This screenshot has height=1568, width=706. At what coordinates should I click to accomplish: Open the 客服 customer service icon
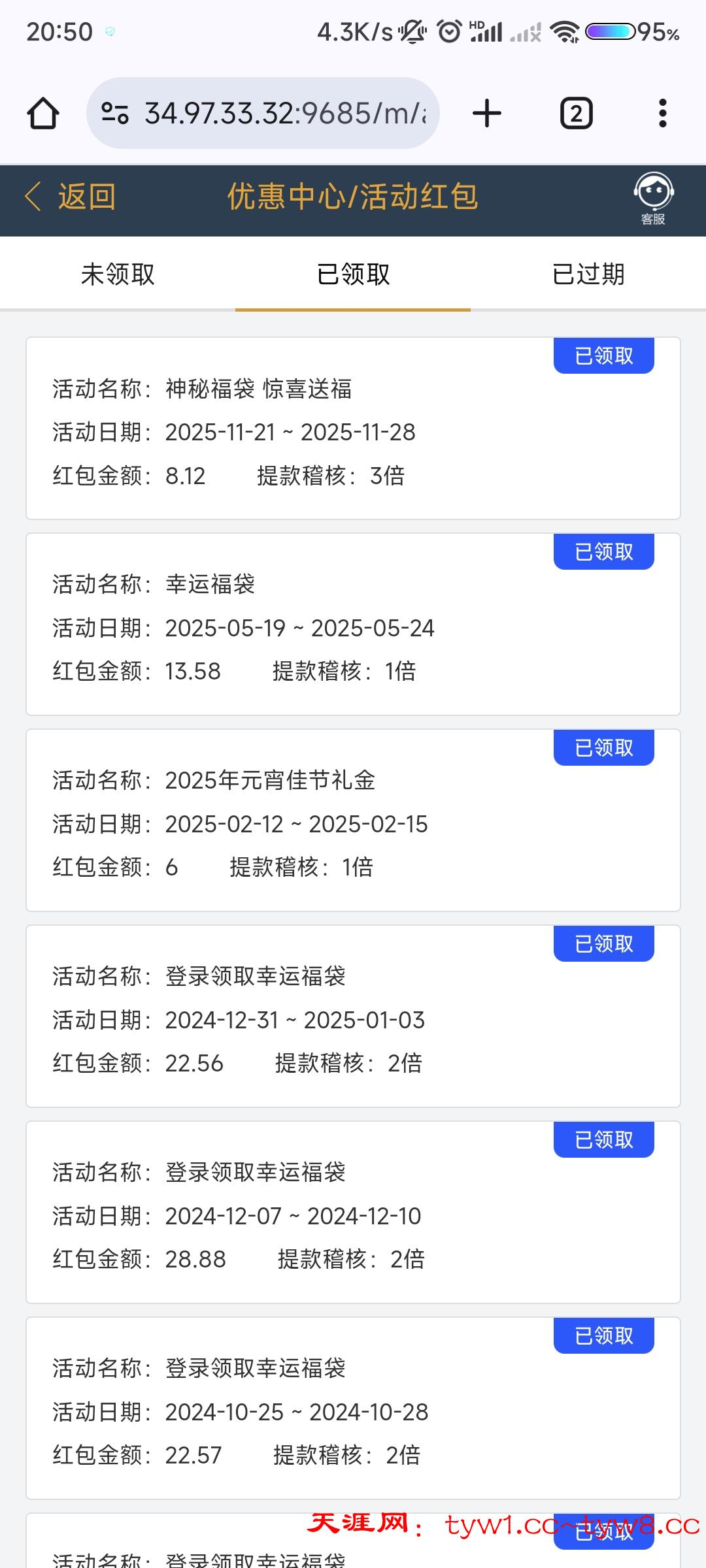(653, 198)
